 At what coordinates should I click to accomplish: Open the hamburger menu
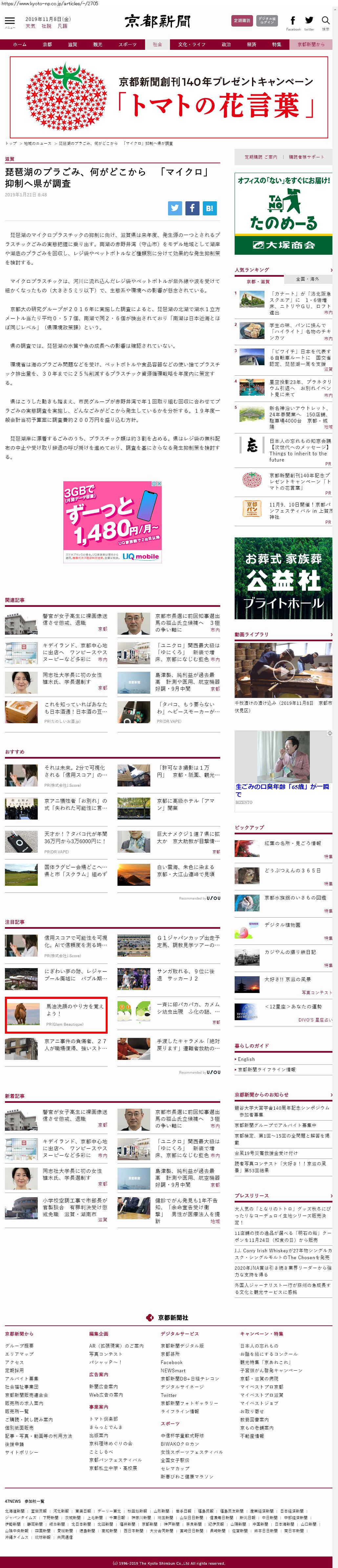coord(9,21)
